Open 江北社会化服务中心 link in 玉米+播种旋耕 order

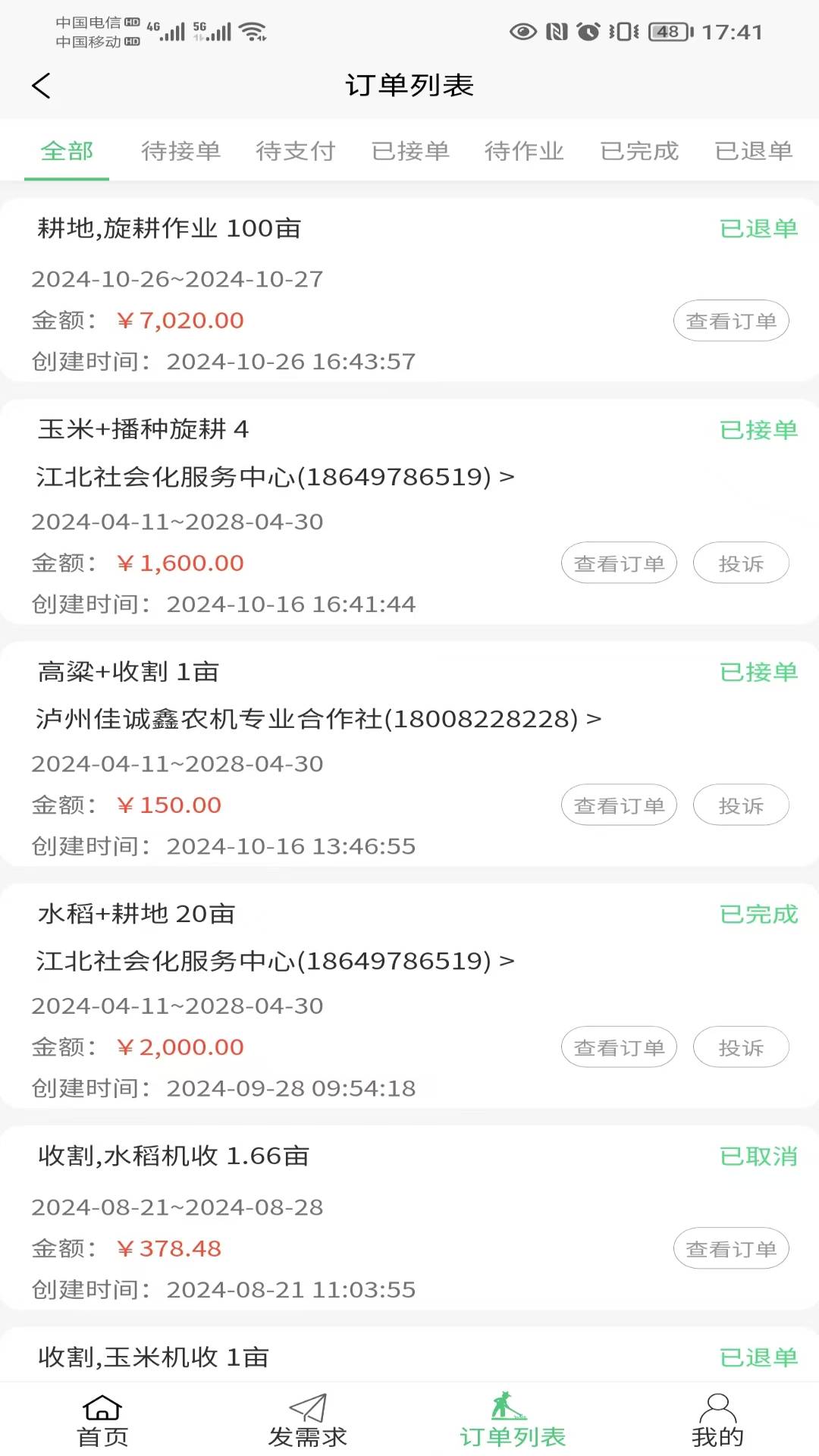click(x=275, y=477)
